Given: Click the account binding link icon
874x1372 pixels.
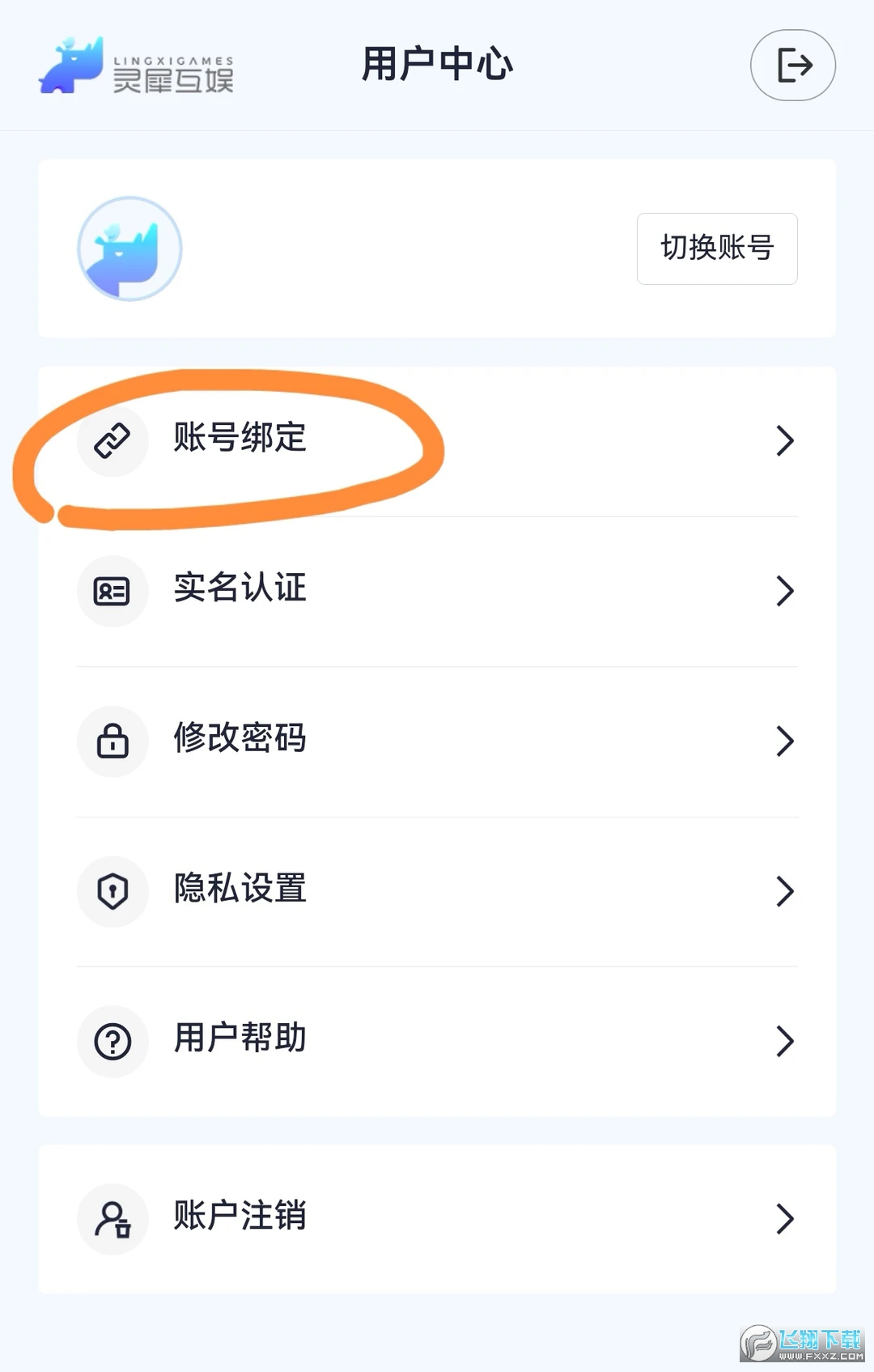Looking at the screenshot, I should (112, 441).
